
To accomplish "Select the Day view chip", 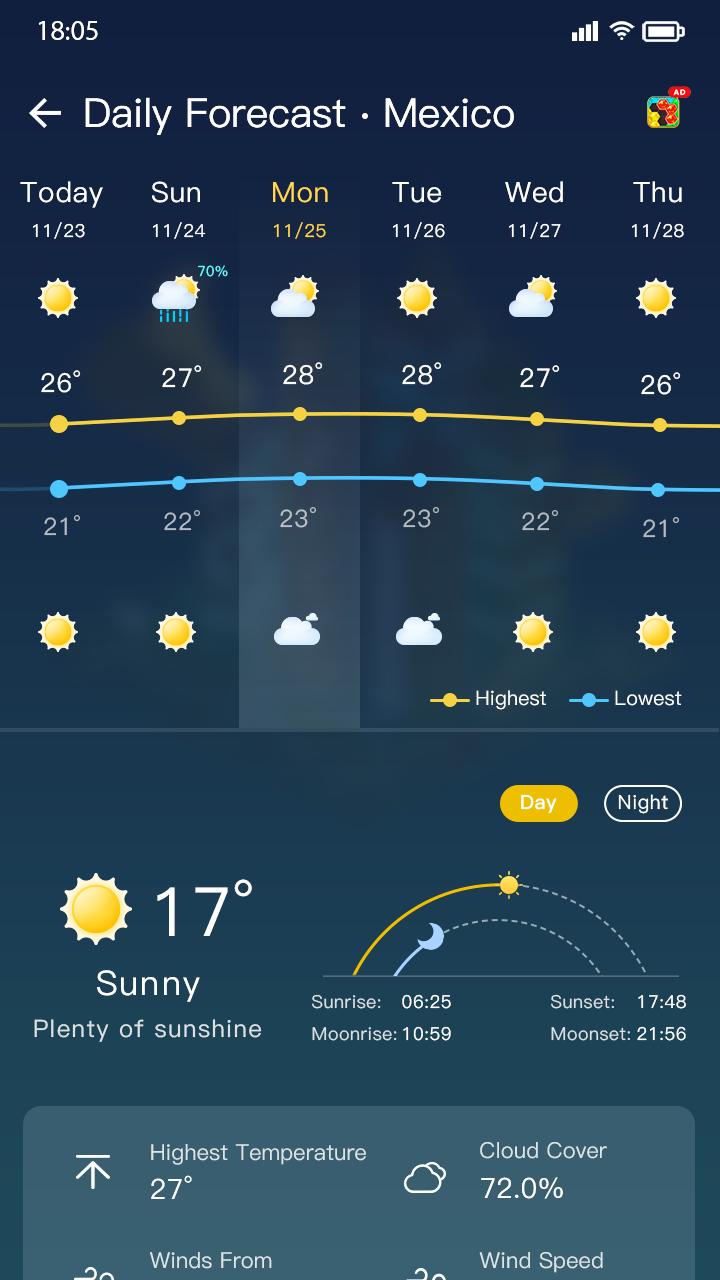I will pyautogui.click(x=538, y=803).
